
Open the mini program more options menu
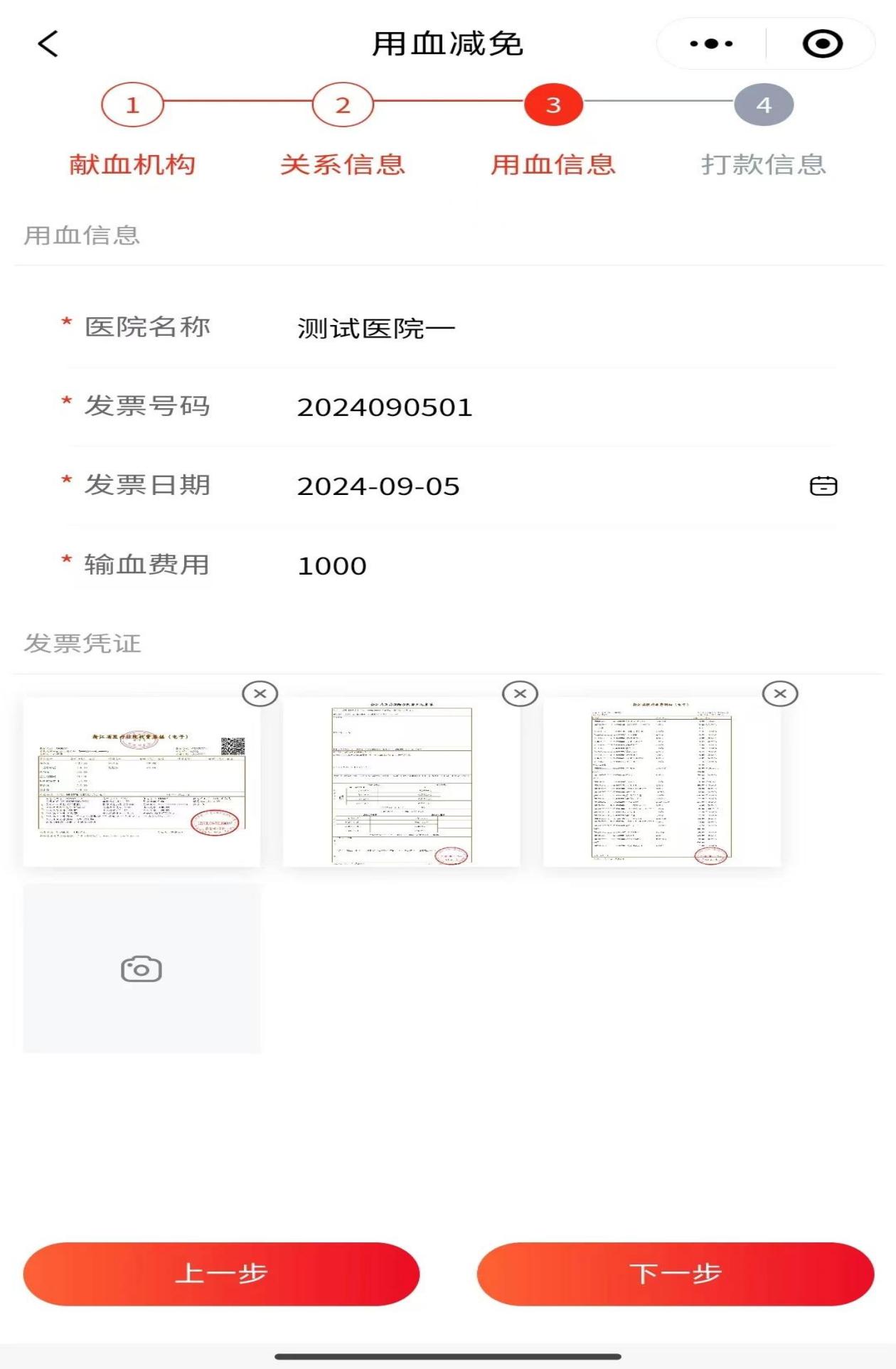[711, 44]
